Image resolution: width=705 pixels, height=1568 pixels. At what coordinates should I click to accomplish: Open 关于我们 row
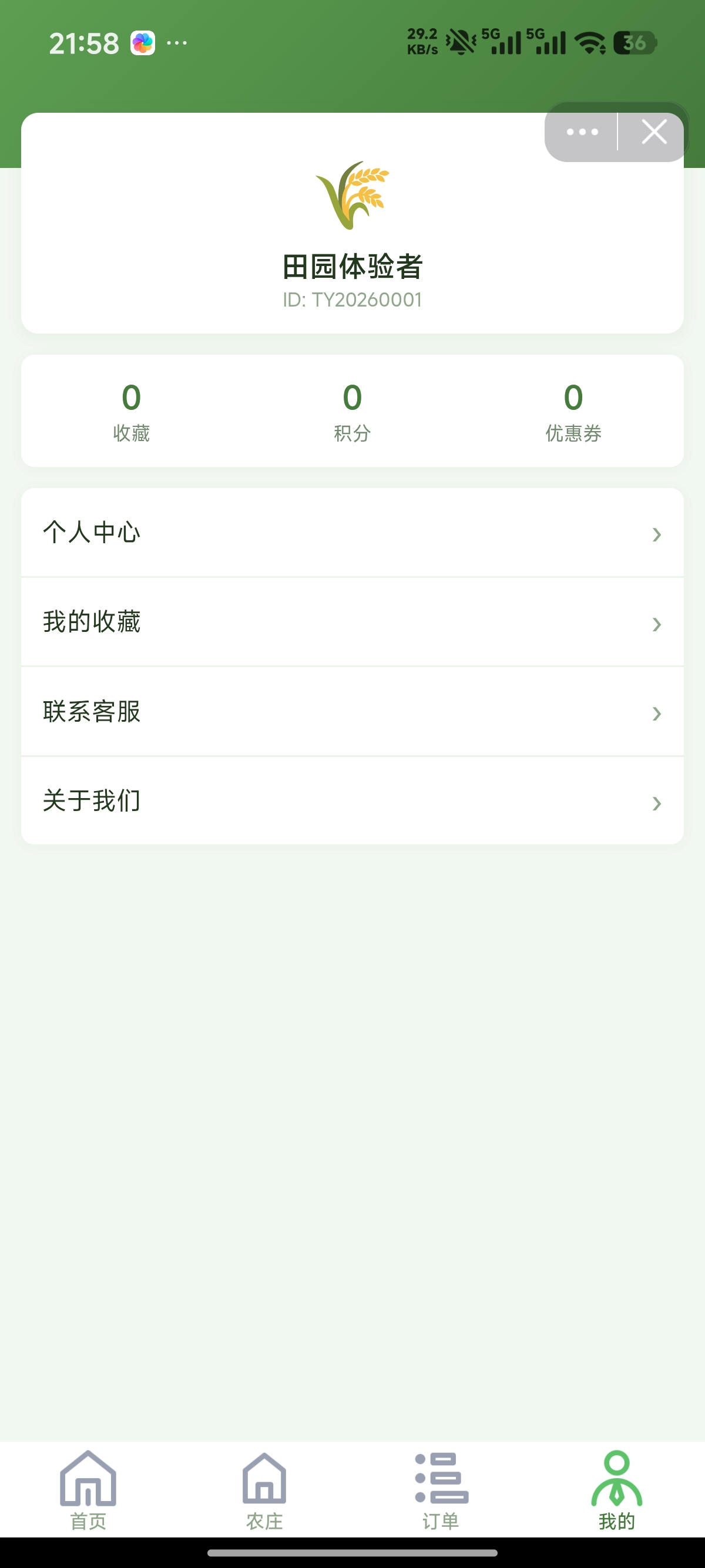click(x=352, y=801)
